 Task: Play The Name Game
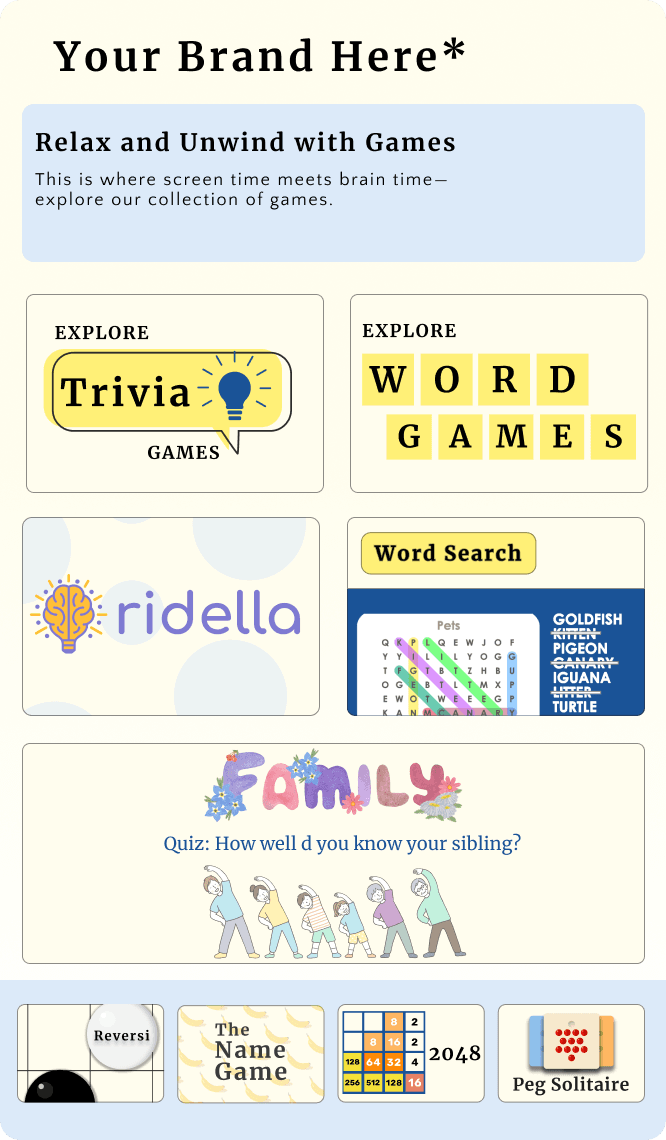251,1053
